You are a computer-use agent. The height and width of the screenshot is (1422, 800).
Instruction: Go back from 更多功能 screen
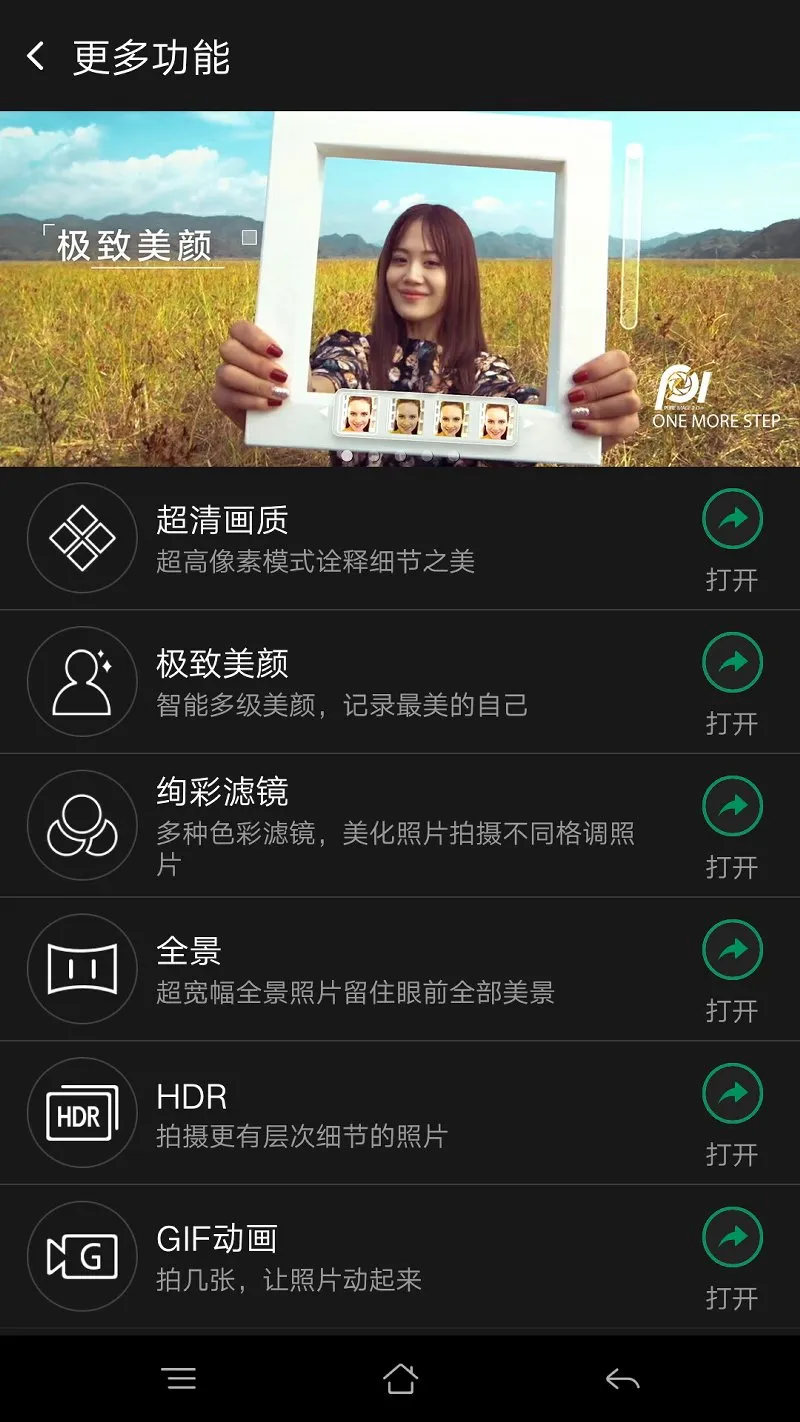36,56
